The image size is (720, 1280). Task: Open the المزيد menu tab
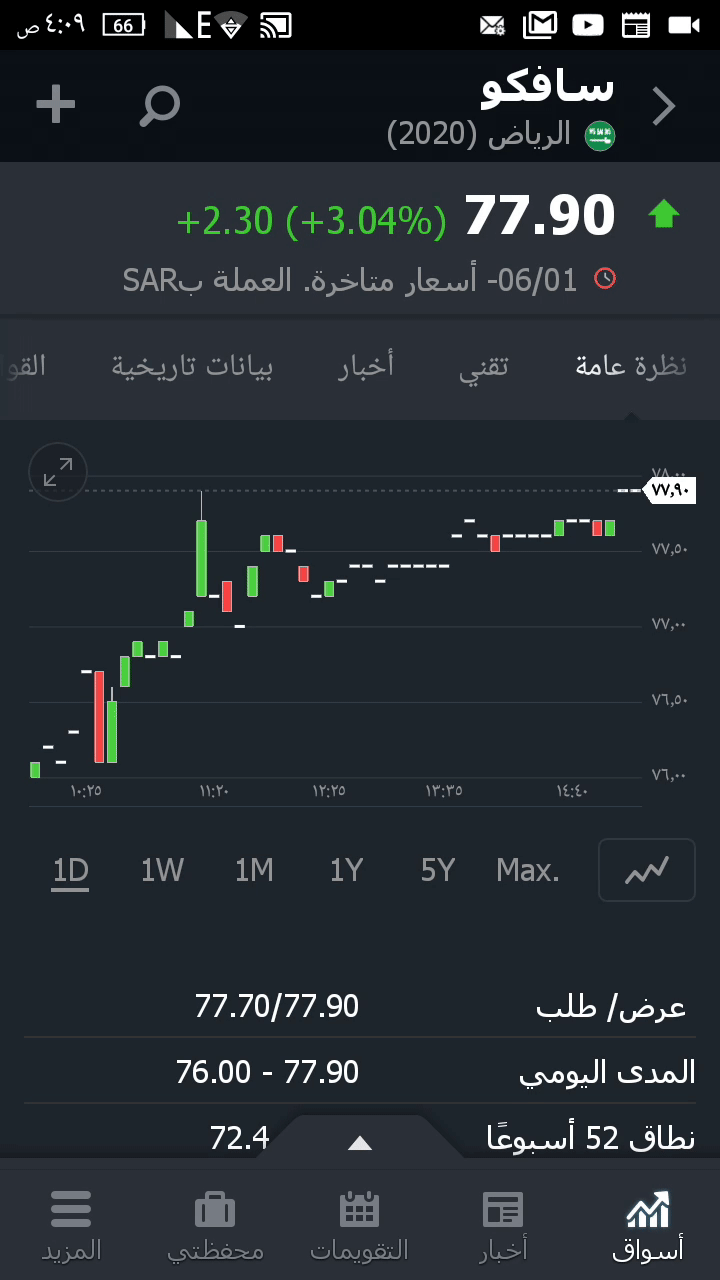(x=71, y=1226)
